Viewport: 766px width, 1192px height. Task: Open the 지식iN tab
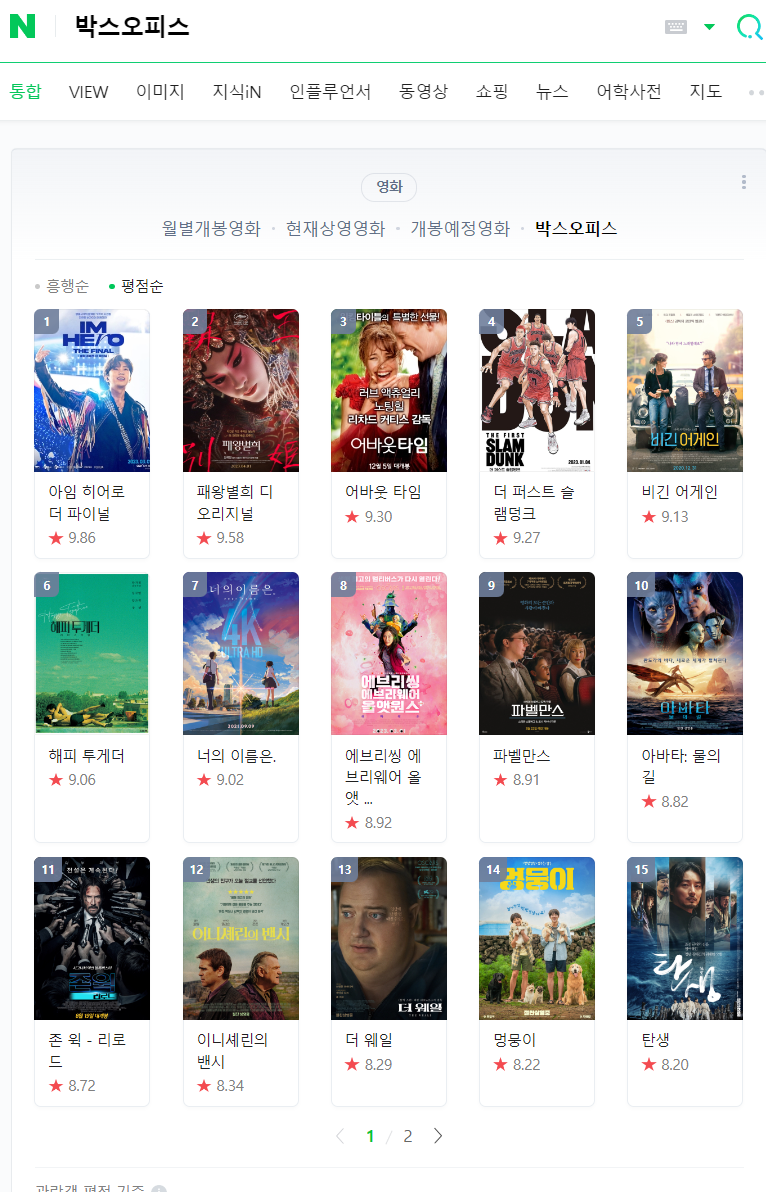tap(237, 92)
